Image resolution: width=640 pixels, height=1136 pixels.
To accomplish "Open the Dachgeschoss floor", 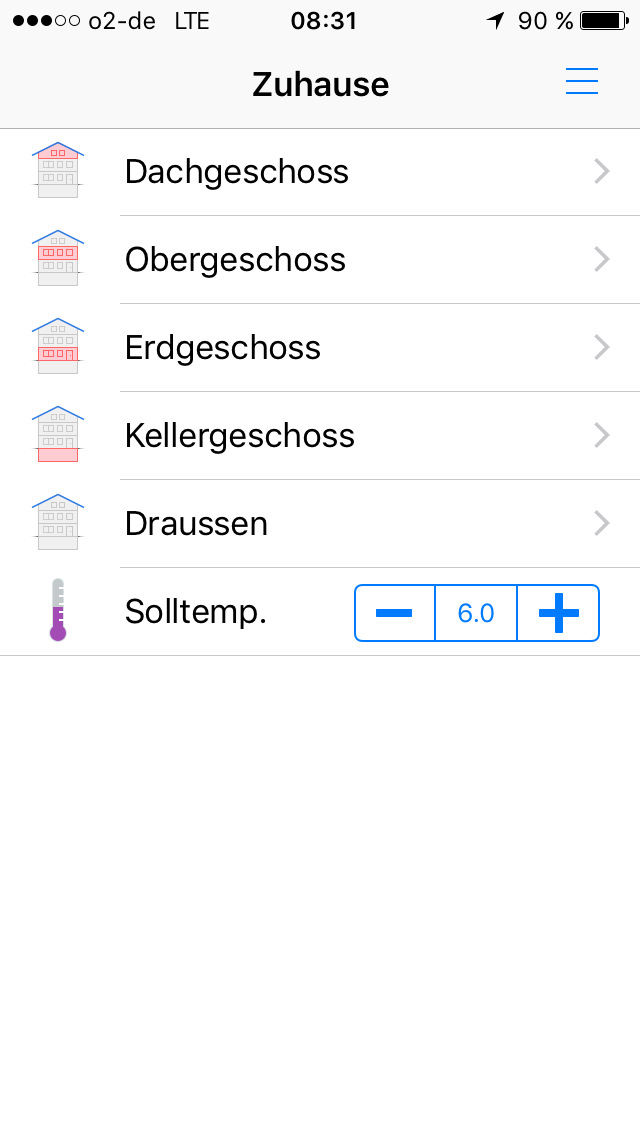I will pyautogui.click(x=320, y=172).
